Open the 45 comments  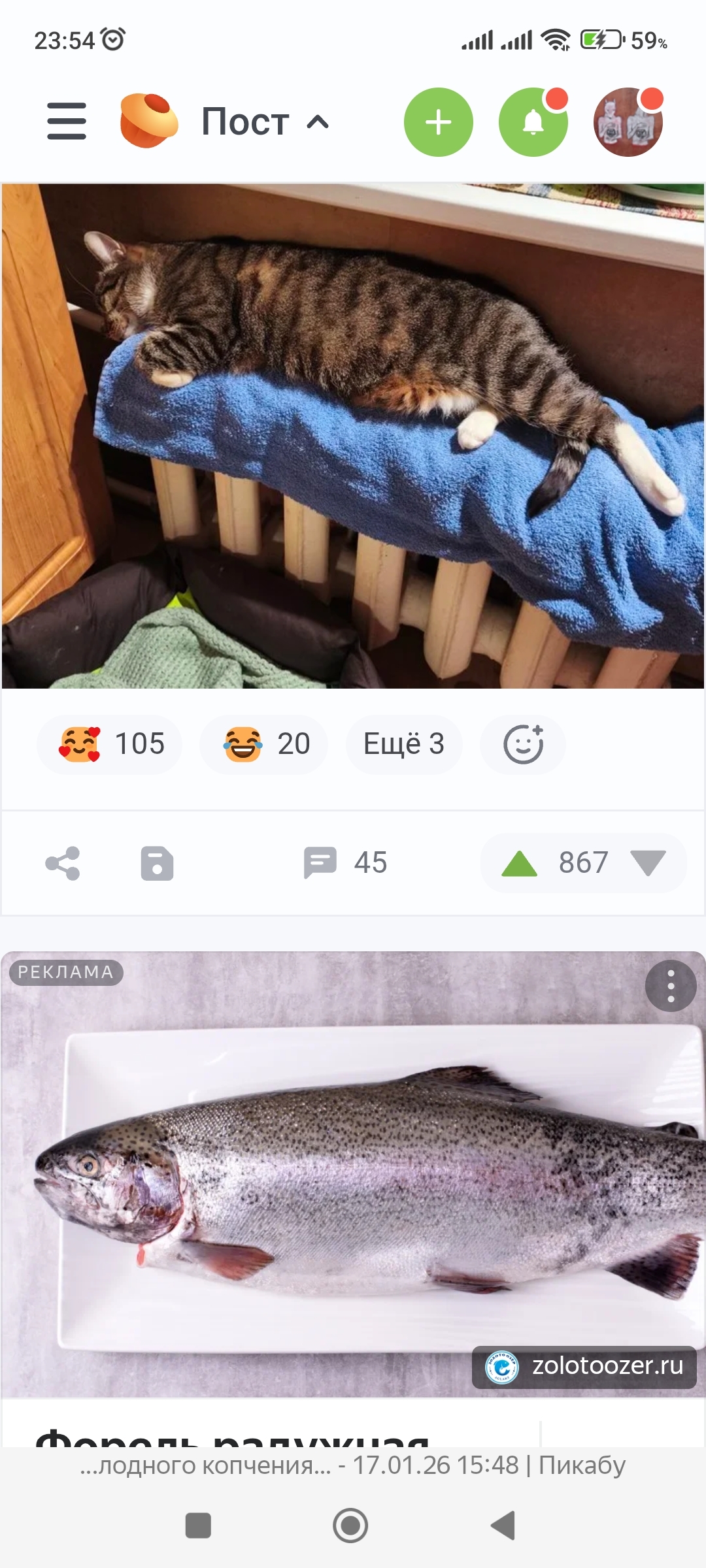click(345, 863)
